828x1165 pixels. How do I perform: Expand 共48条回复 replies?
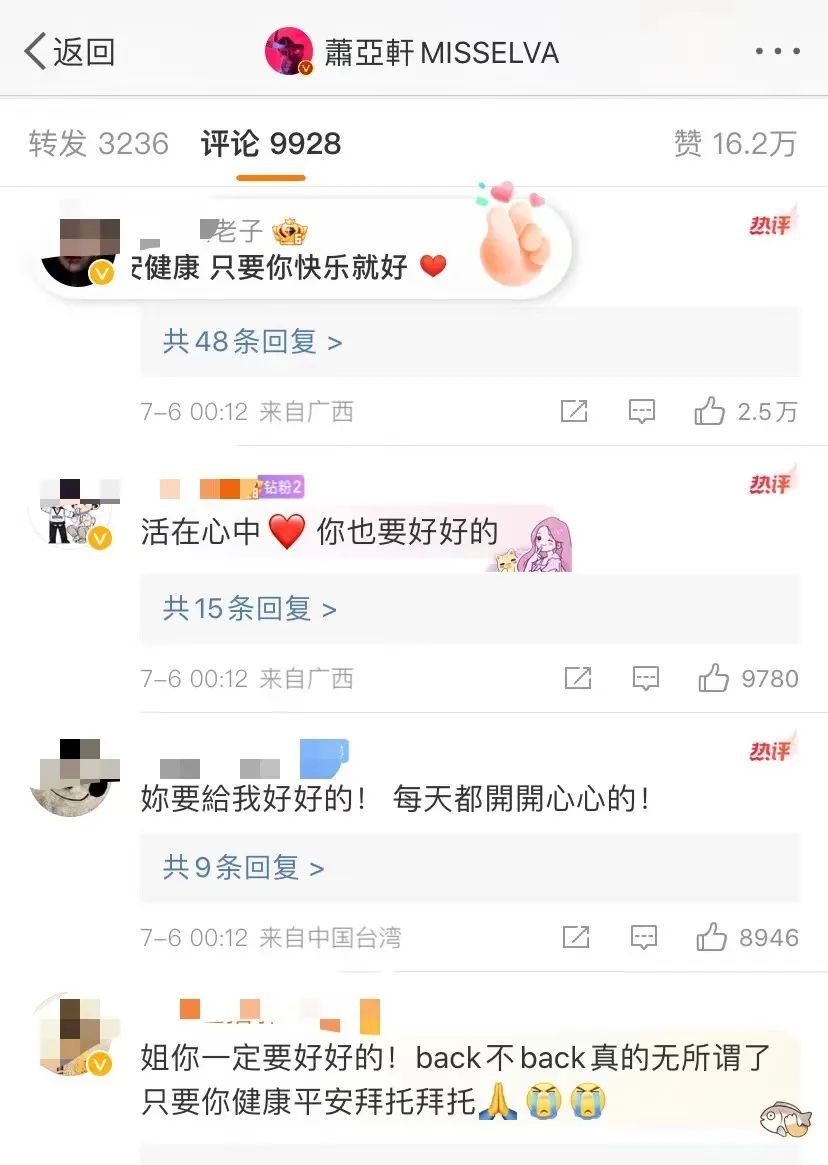[x=252, y=342]
